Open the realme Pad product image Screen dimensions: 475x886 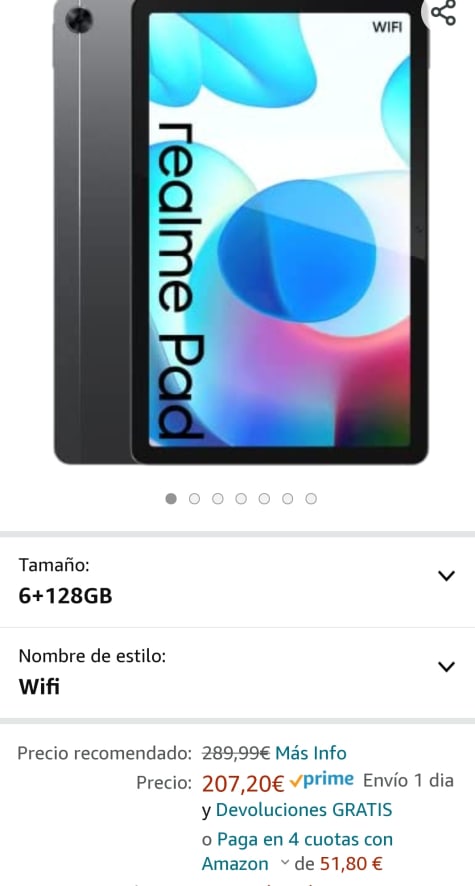point(241,232)
